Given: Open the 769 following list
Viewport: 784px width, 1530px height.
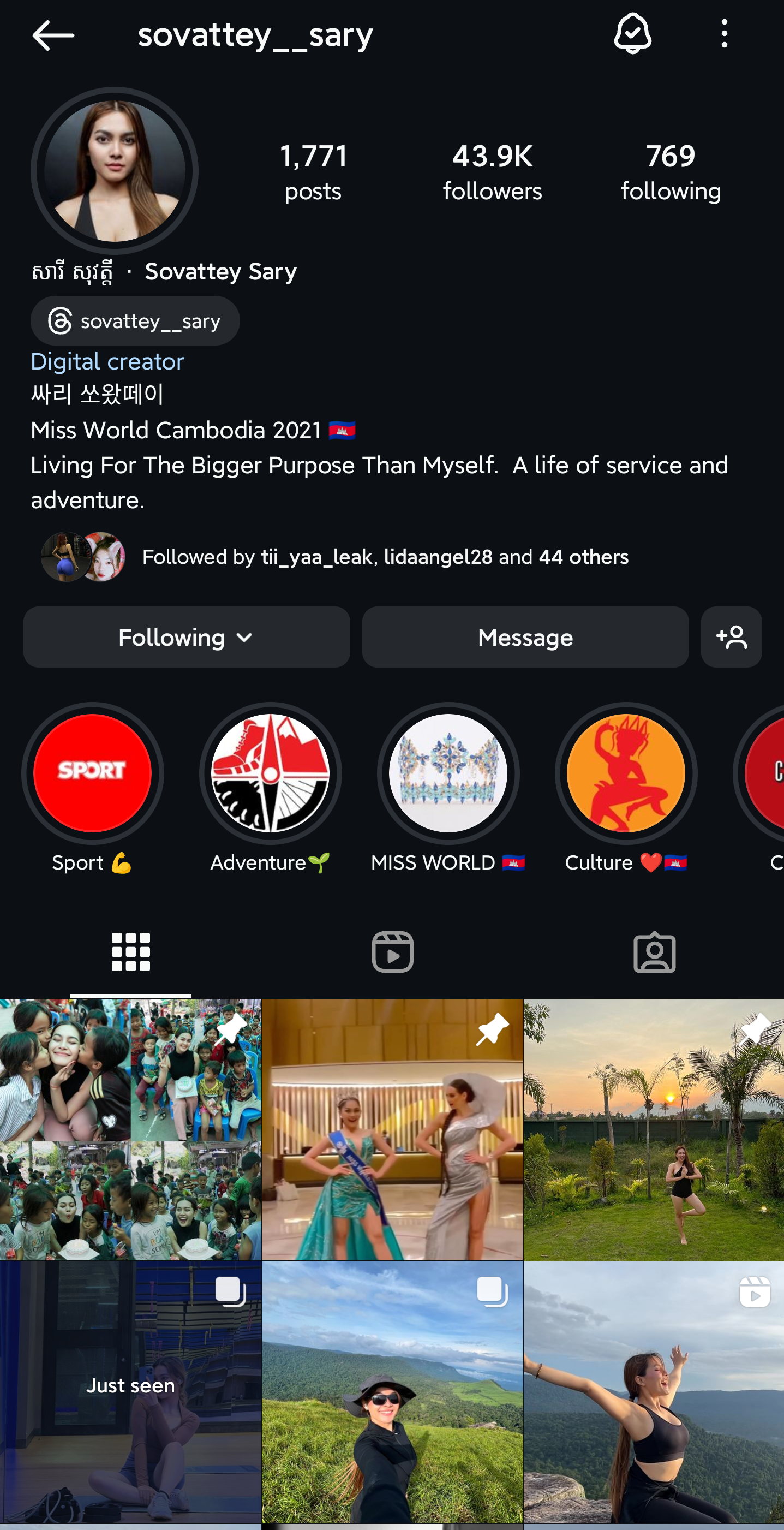Looking at the screenshot, I should click(671, 172).
